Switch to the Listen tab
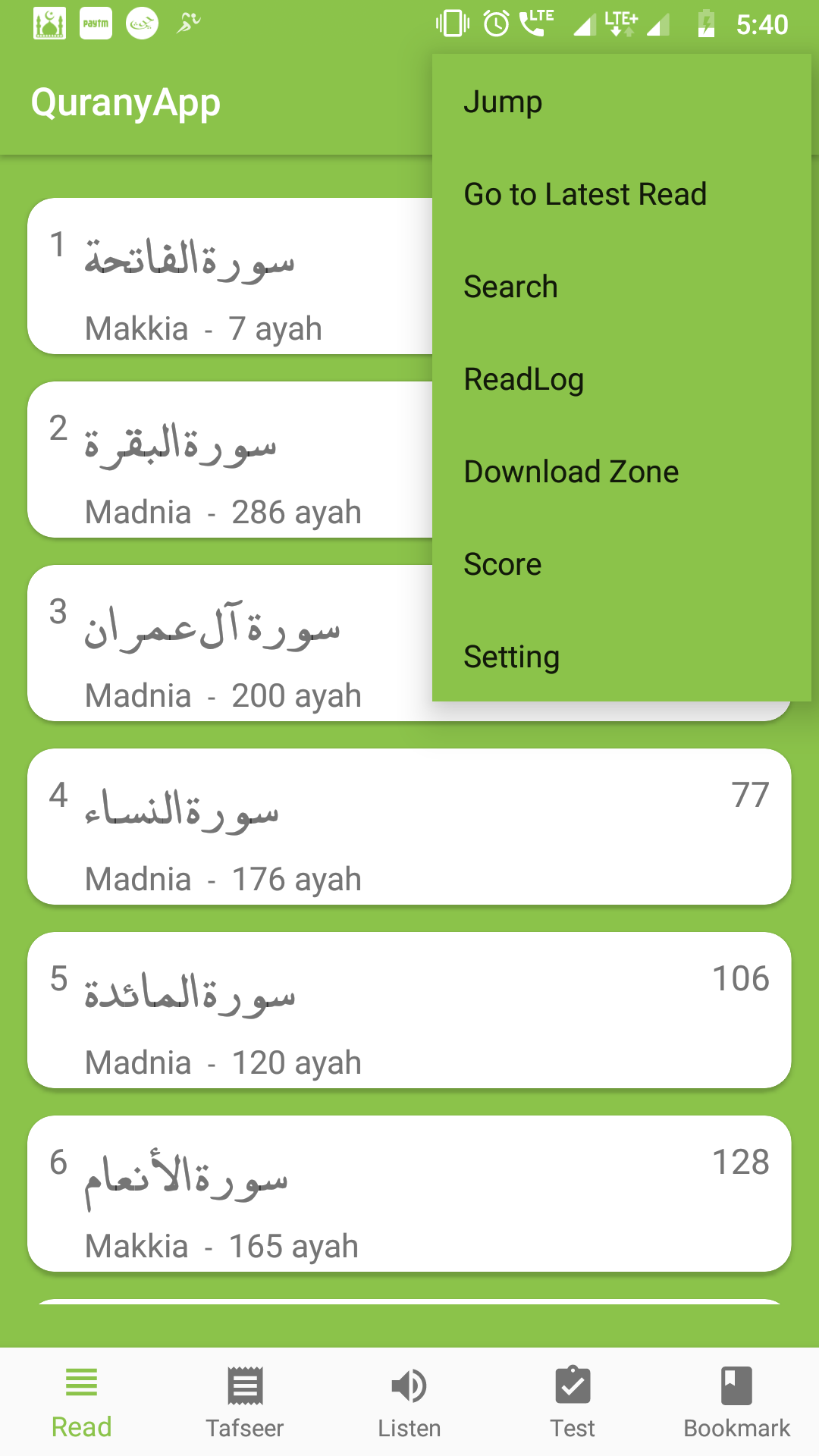Image resolution: width=819 pixels, height=1456 pixels. click(409, 1403)
